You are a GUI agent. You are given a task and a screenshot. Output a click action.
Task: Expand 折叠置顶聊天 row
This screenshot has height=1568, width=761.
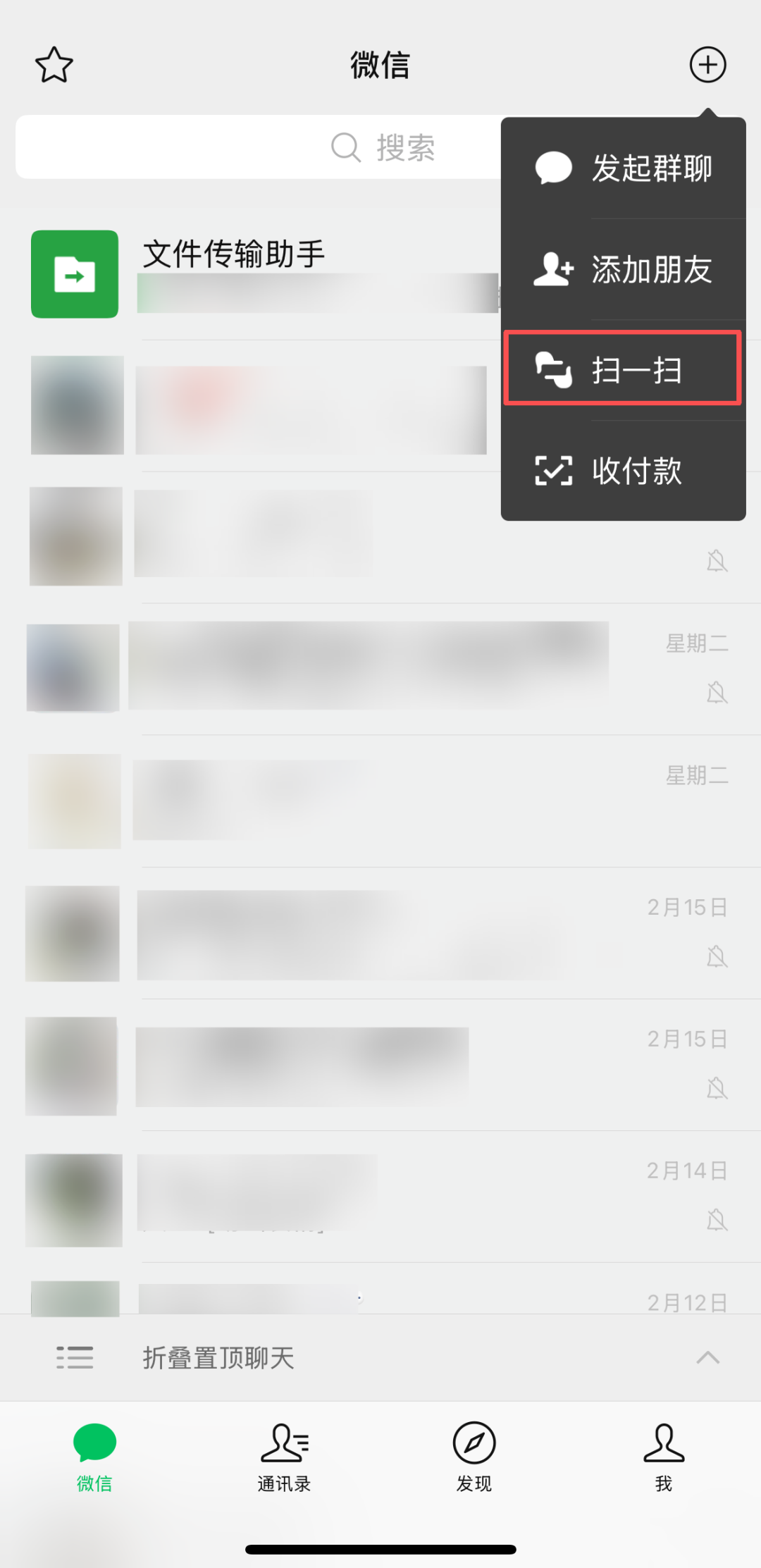218,1357
